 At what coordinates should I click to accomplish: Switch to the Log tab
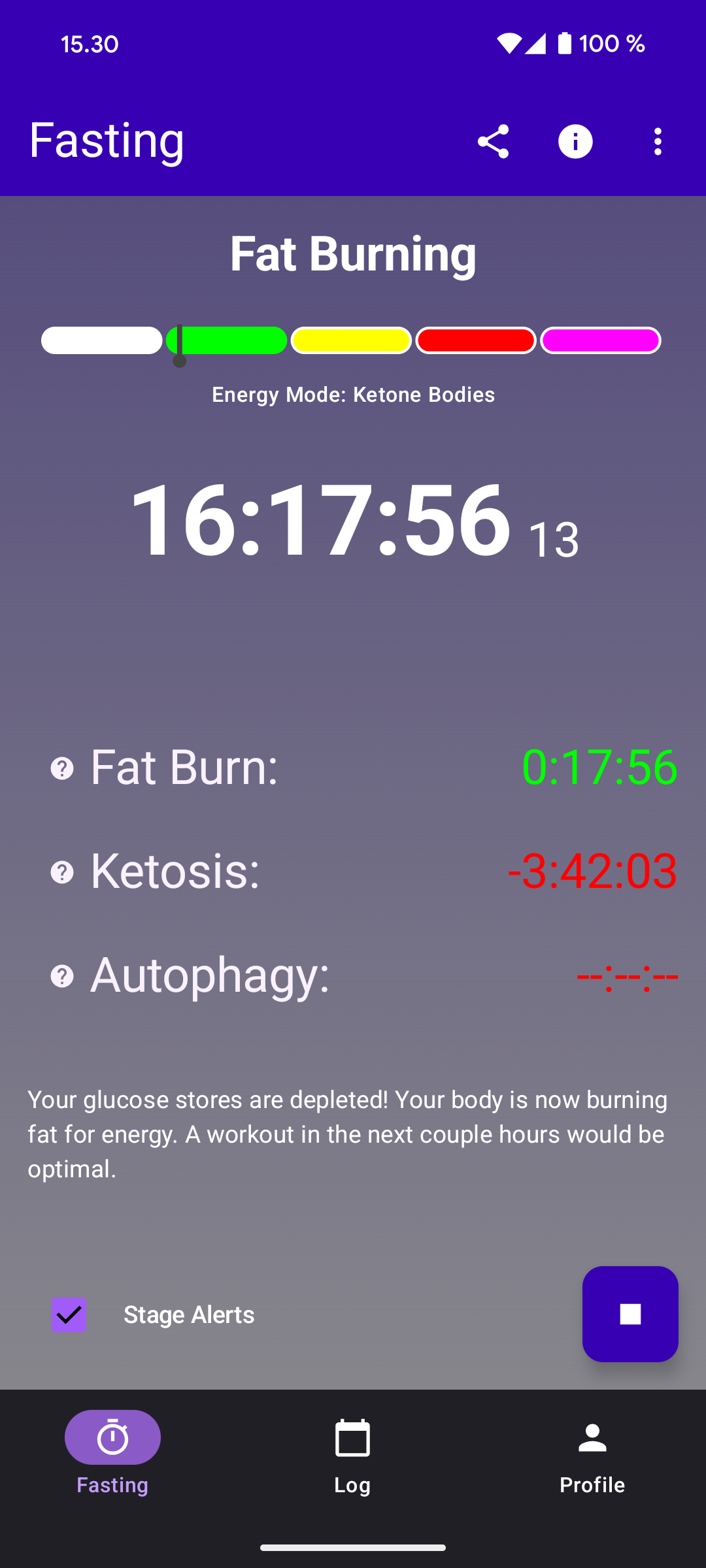click(352, 1456)
